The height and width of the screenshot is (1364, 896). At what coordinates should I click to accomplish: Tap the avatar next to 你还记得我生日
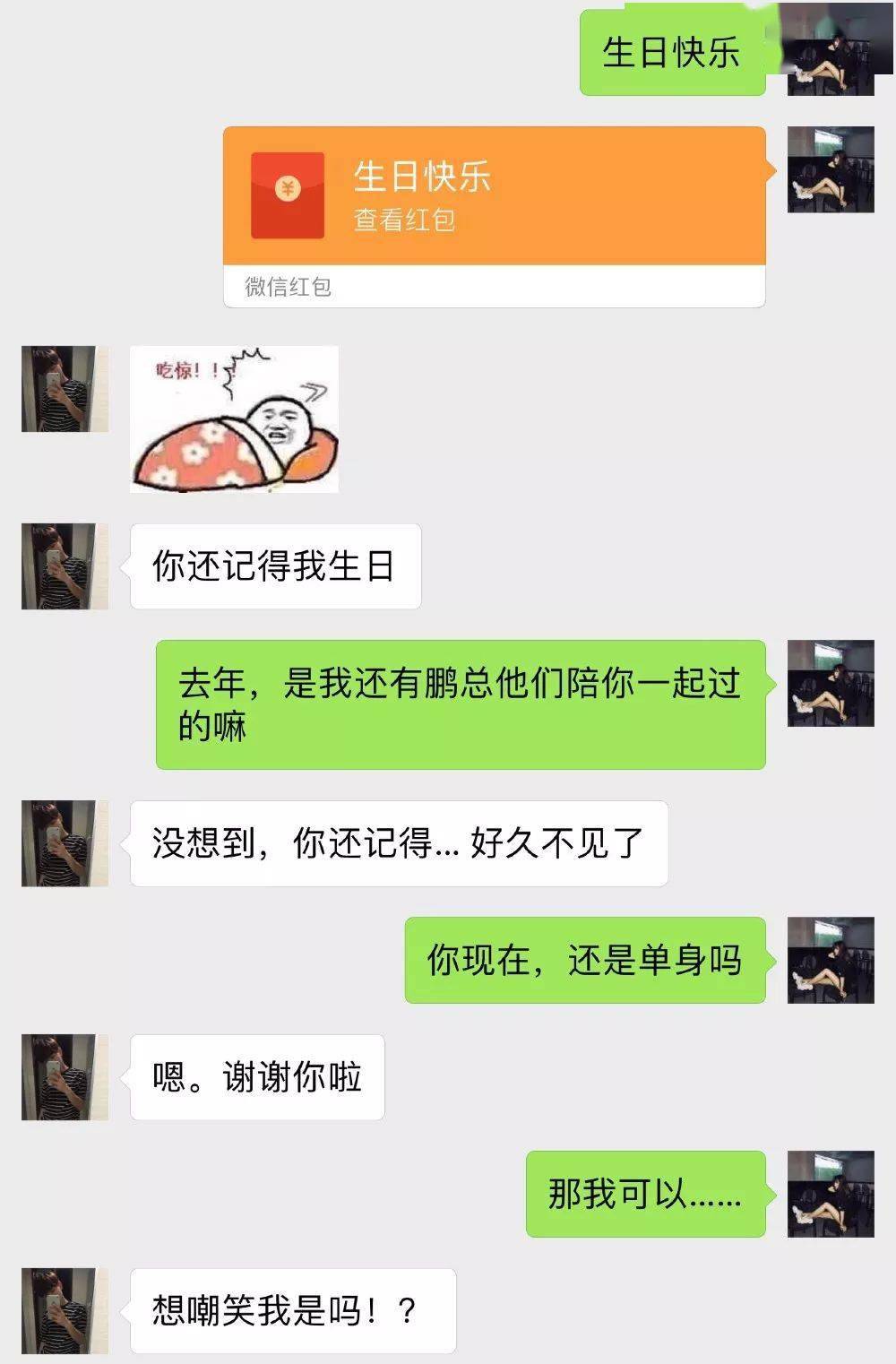coord(65,566)
